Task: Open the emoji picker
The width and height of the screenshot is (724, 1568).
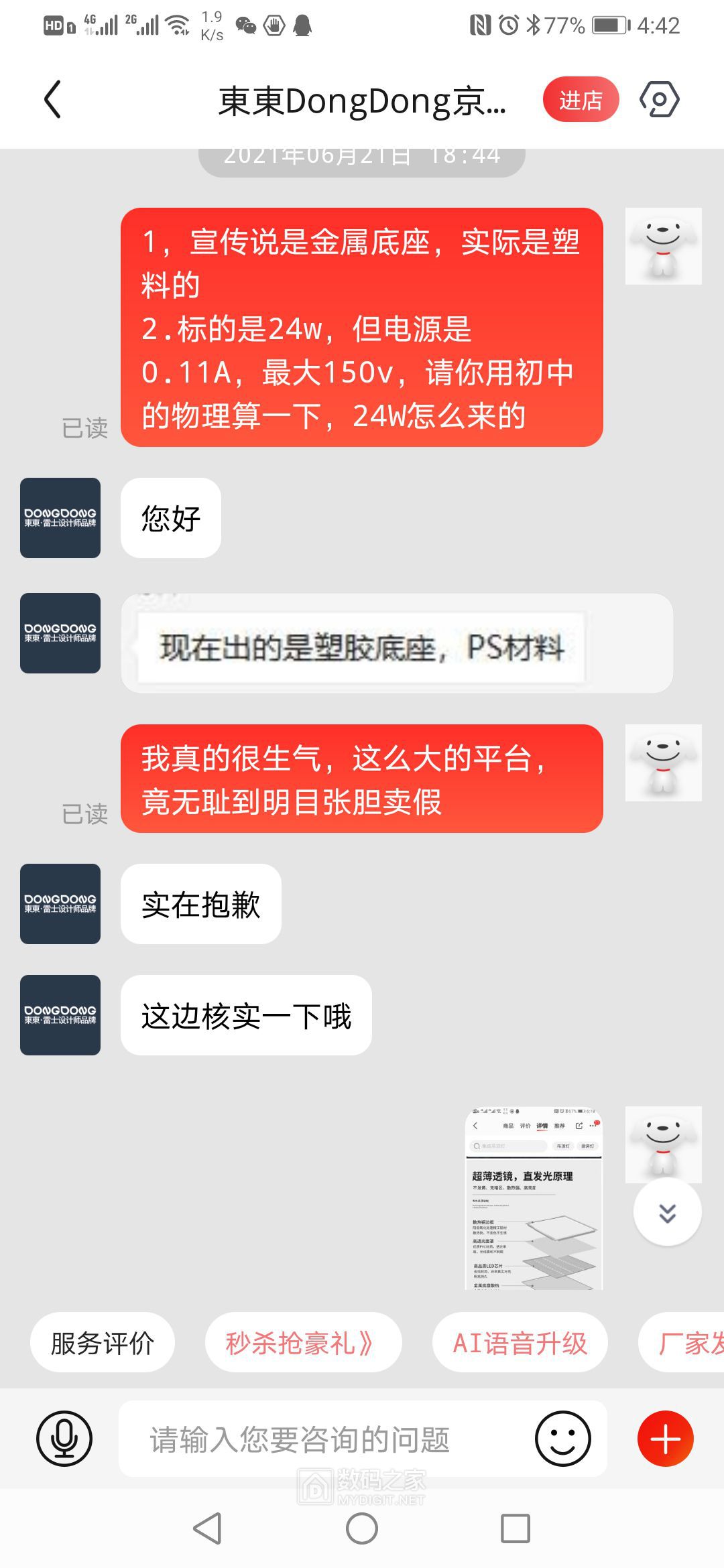Action: pyautogui.click(x=562, y=1439)
